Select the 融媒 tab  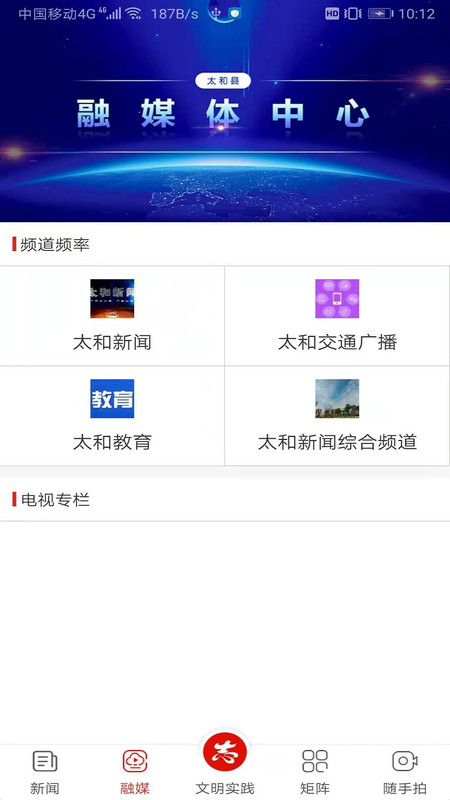pyautogui.click(x=135, y=772)
